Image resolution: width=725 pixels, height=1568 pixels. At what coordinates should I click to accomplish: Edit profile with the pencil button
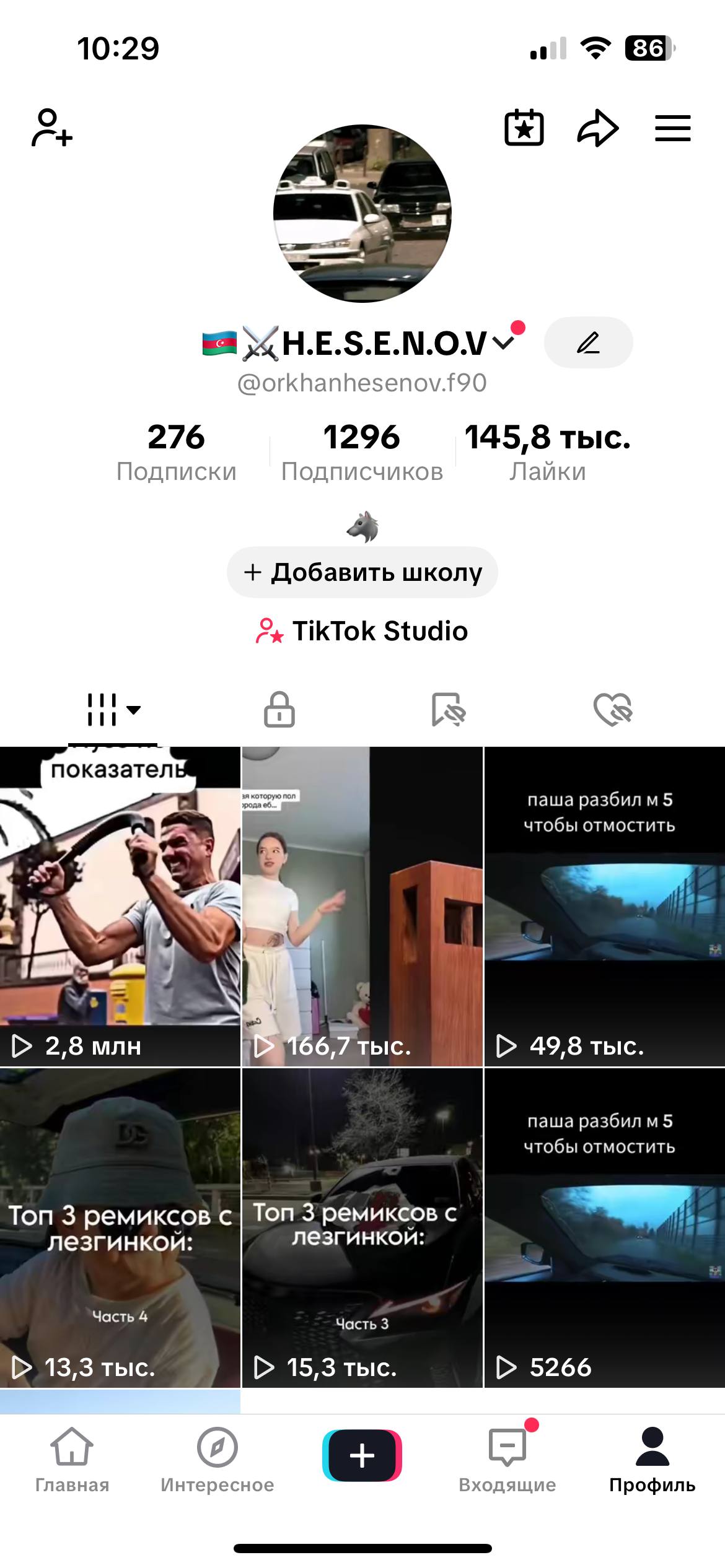point(588,342)
